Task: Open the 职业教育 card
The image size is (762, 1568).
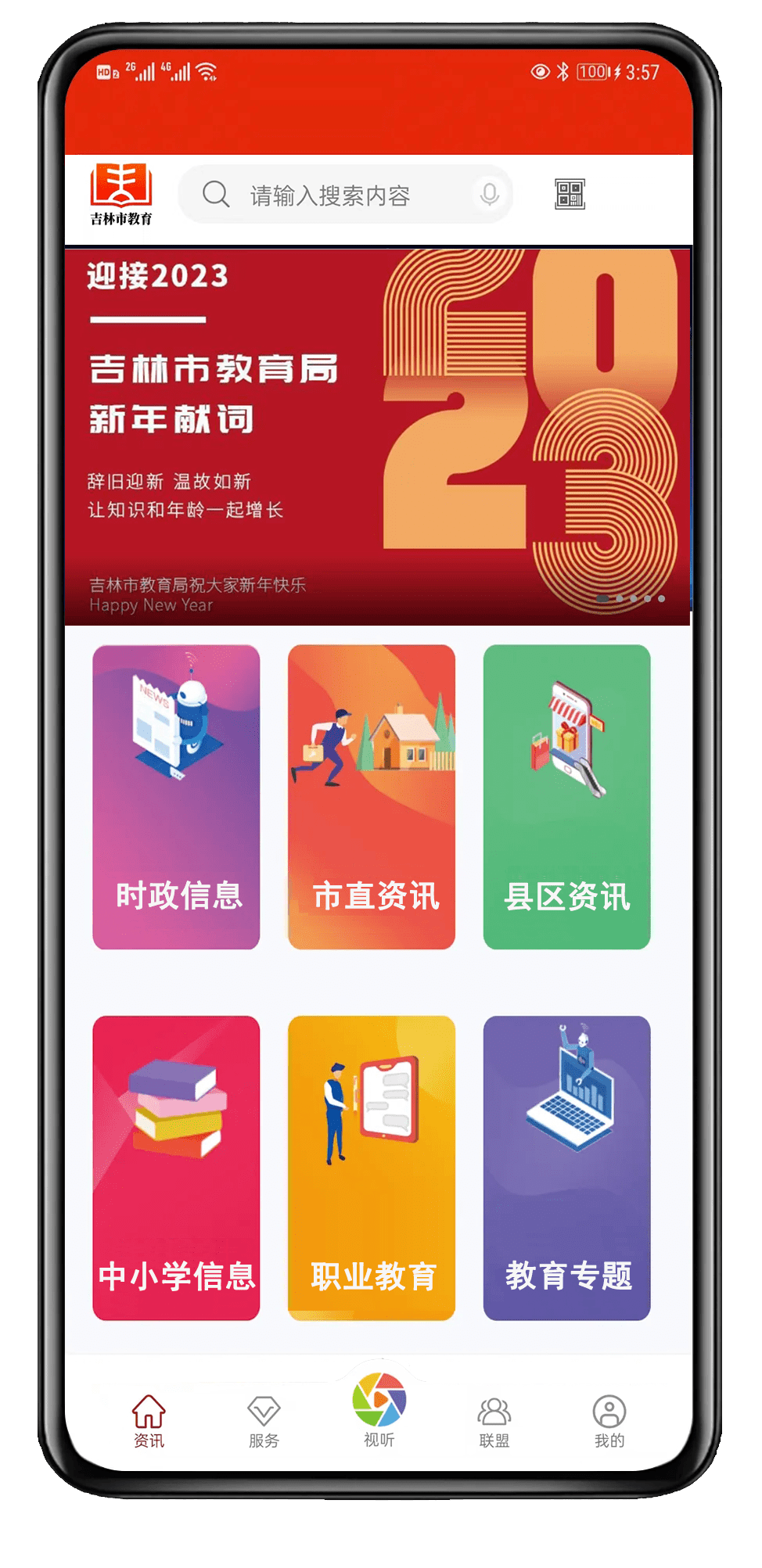Action: (372, 1167)
